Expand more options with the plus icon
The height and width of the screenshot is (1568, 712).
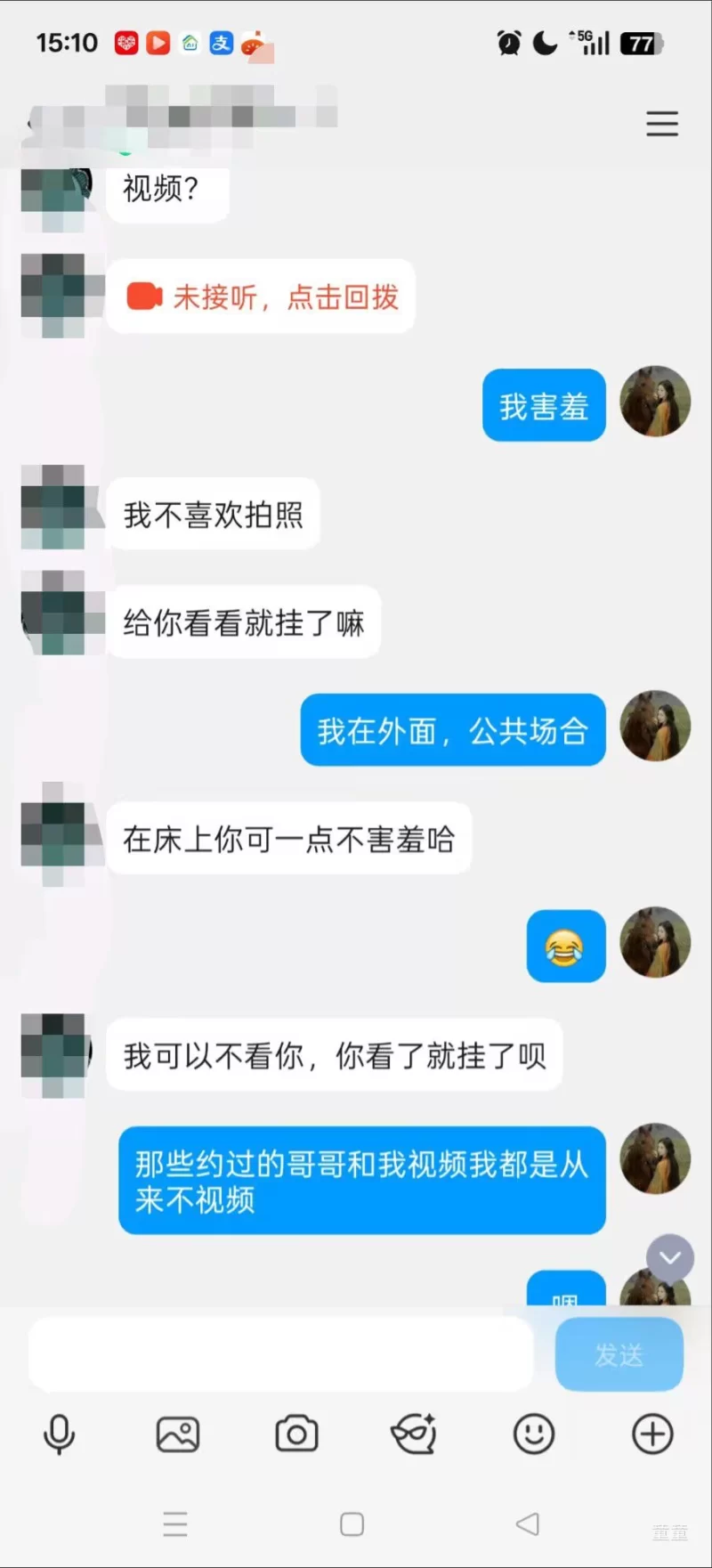[x=652, y=1434]
